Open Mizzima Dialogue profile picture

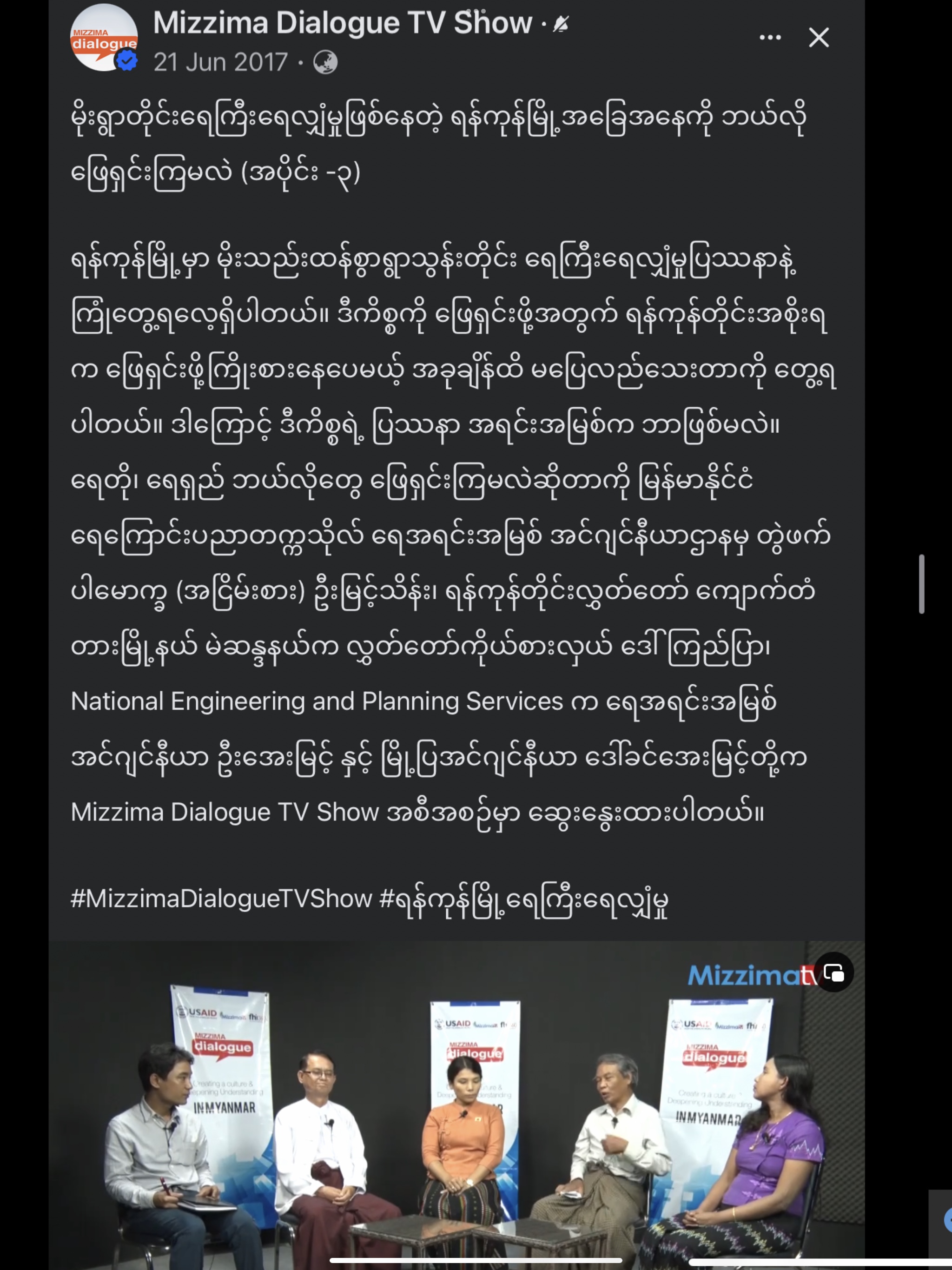[103, 38]
